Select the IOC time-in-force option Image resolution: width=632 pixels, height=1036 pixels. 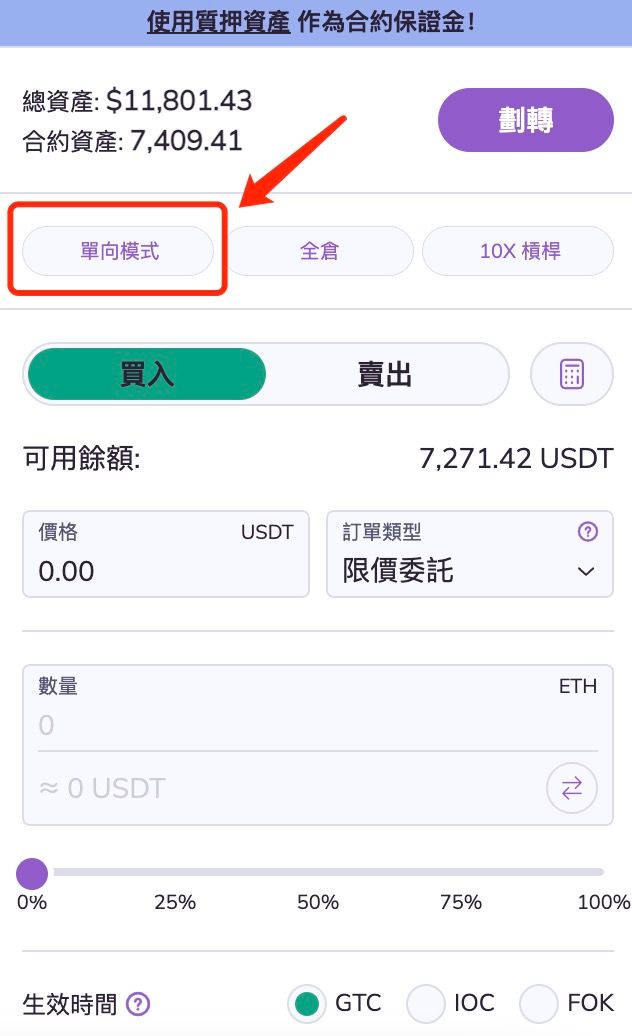426,1004
